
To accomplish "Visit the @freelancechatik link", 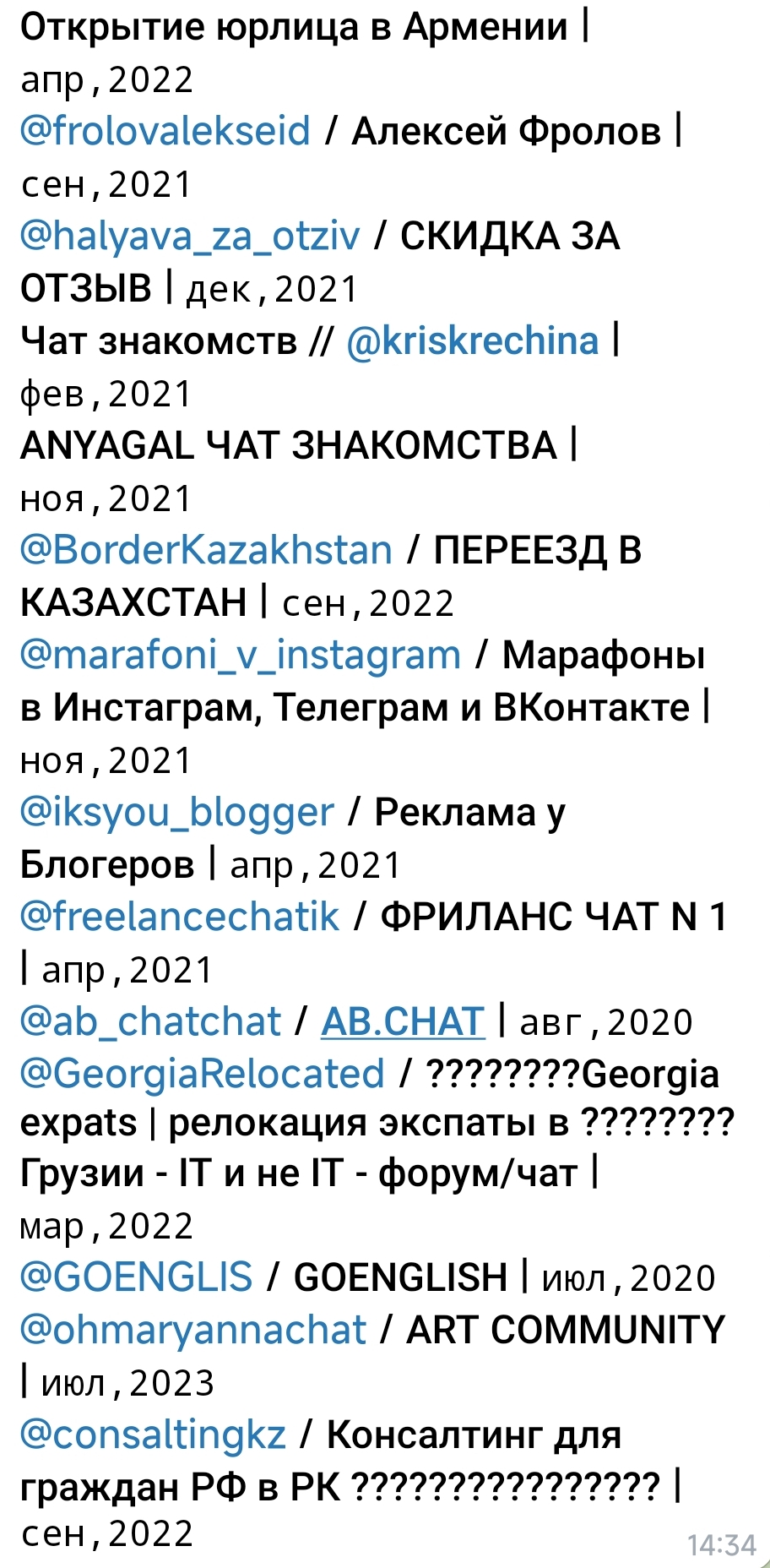I will 180,917.
